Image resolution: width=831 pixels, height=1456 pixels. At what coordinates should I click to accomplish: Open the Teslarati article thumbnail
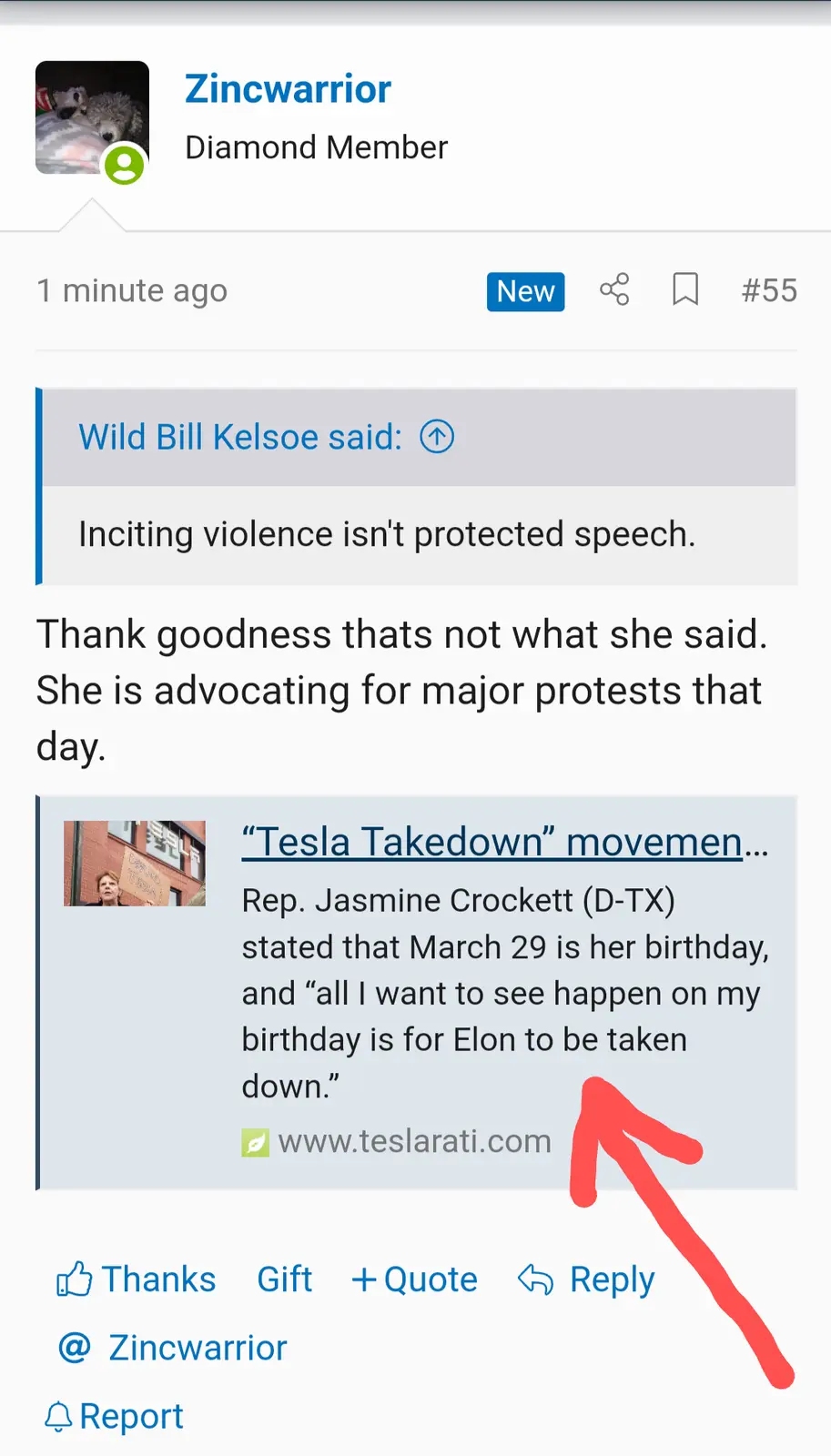(135, 863)
